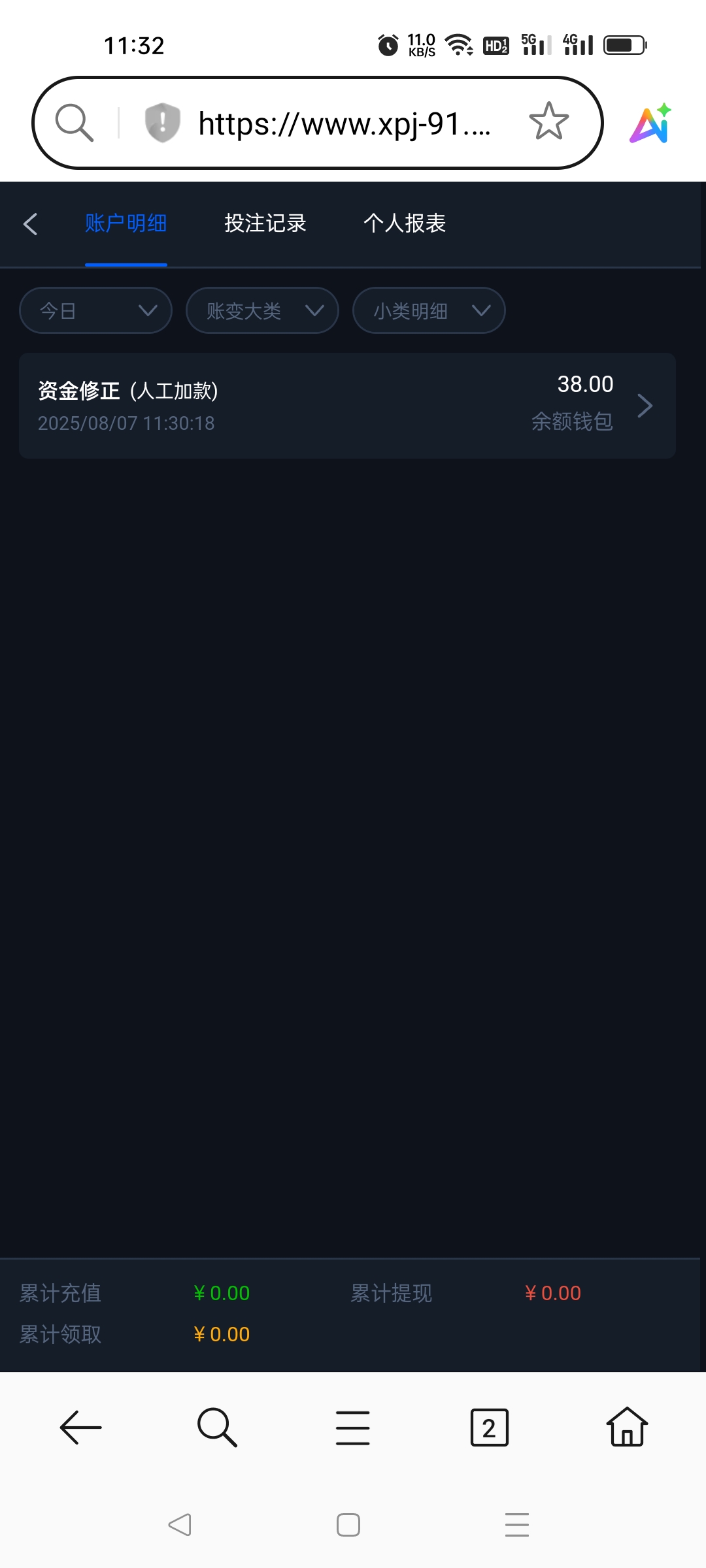
Task: Select the 账户明细 tab
Action: (126, 223)
